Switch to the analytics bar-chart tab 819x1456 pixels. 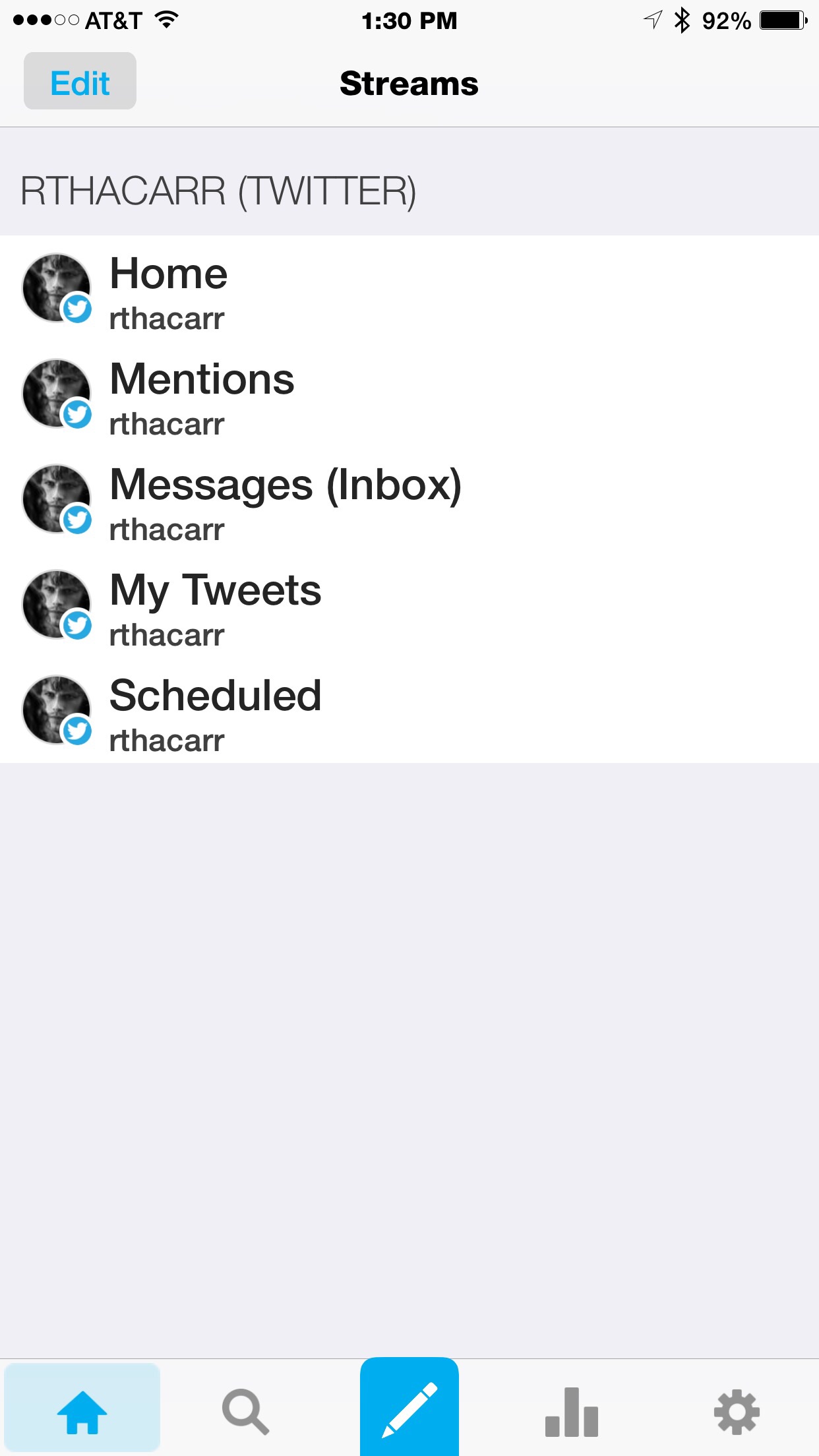tap(572, 1410)
